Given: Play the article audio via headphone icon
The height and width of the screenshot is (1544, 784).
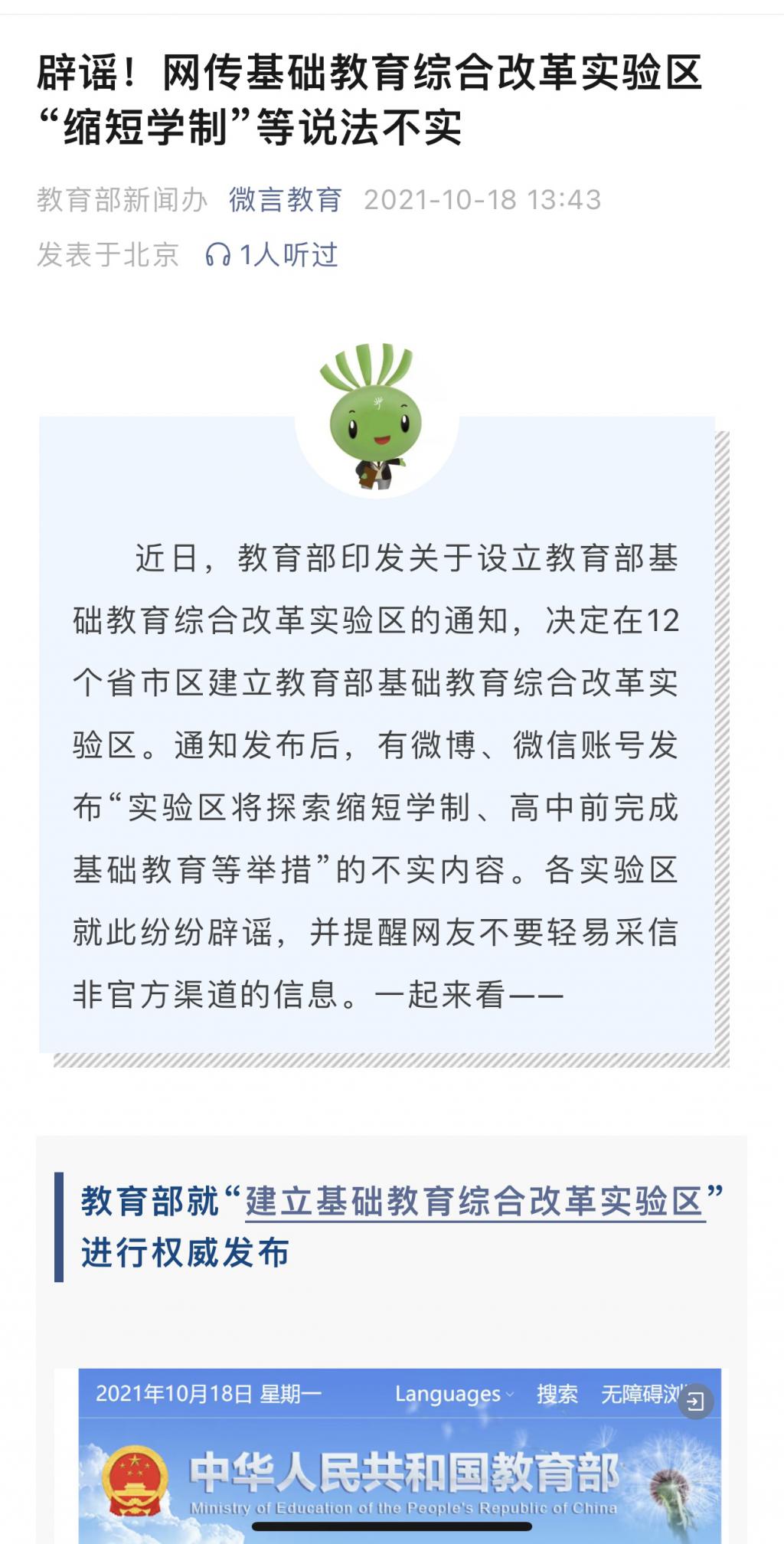Looking at the screenshot, I should coord(218,255).
